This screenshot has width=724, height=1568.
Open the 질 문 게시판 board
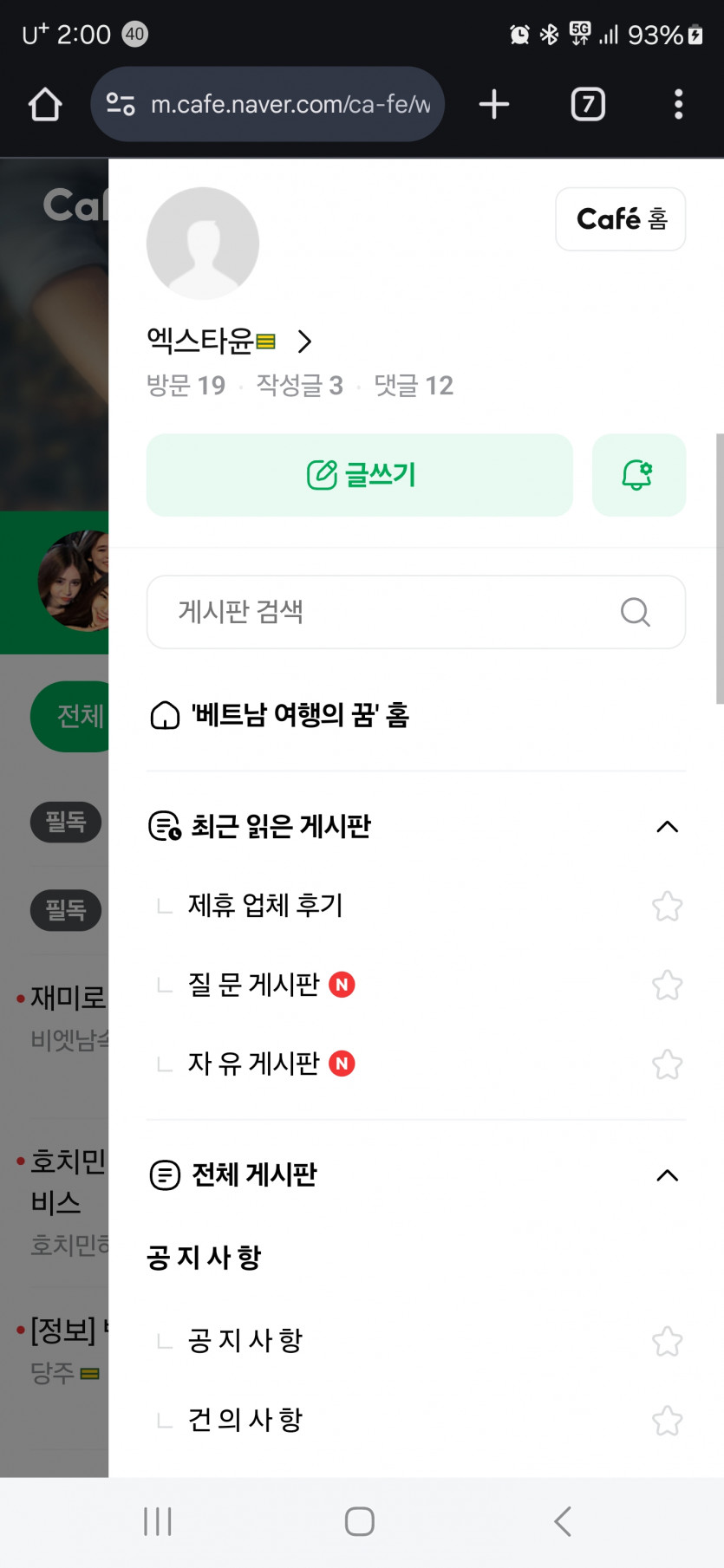[254, 985]
